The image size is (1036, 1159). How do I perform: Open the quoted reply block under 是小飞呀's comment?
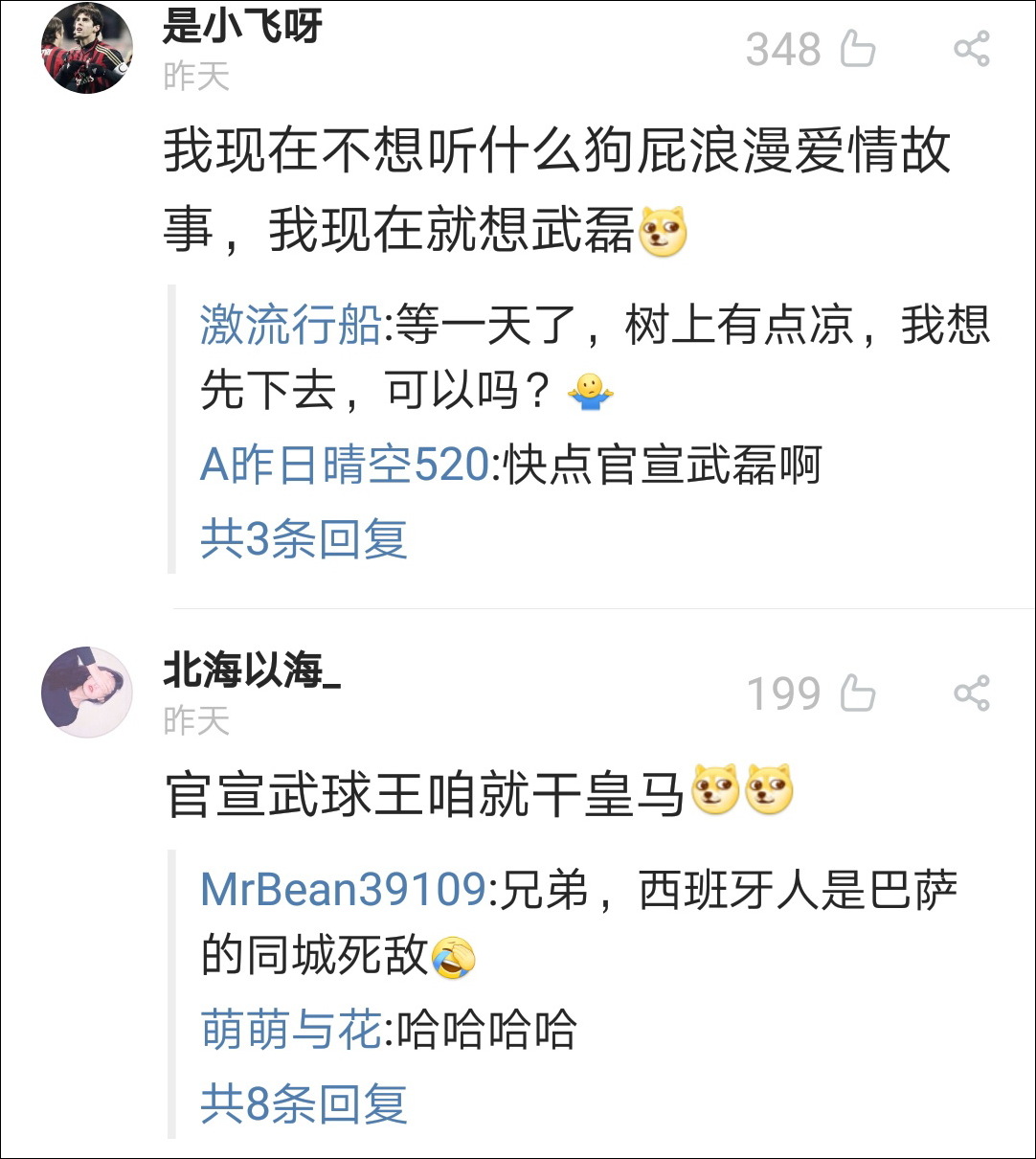[574, 421]
